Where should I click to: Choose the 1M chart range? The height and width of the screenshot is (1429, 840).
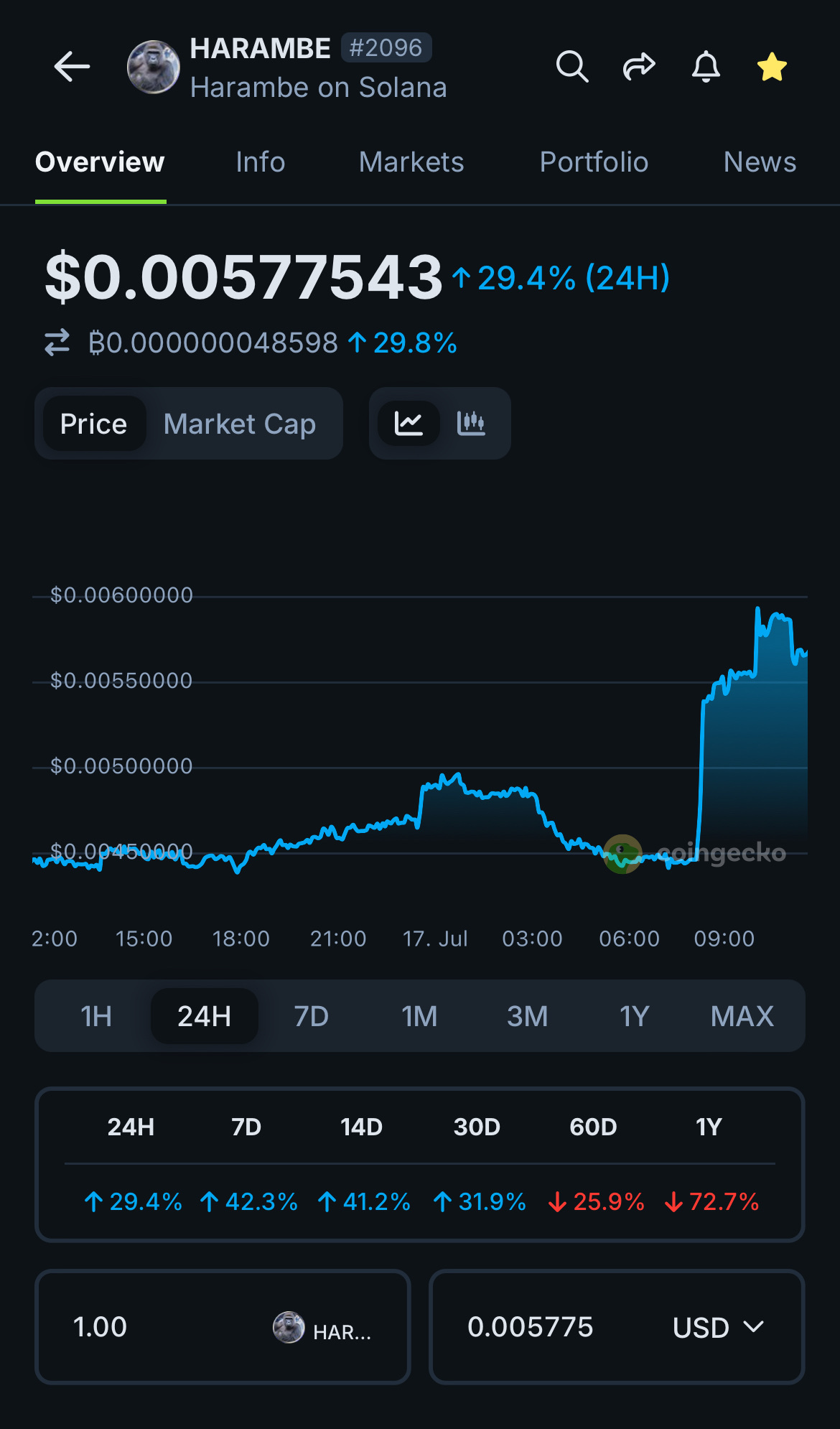(x=419, y=1017)
